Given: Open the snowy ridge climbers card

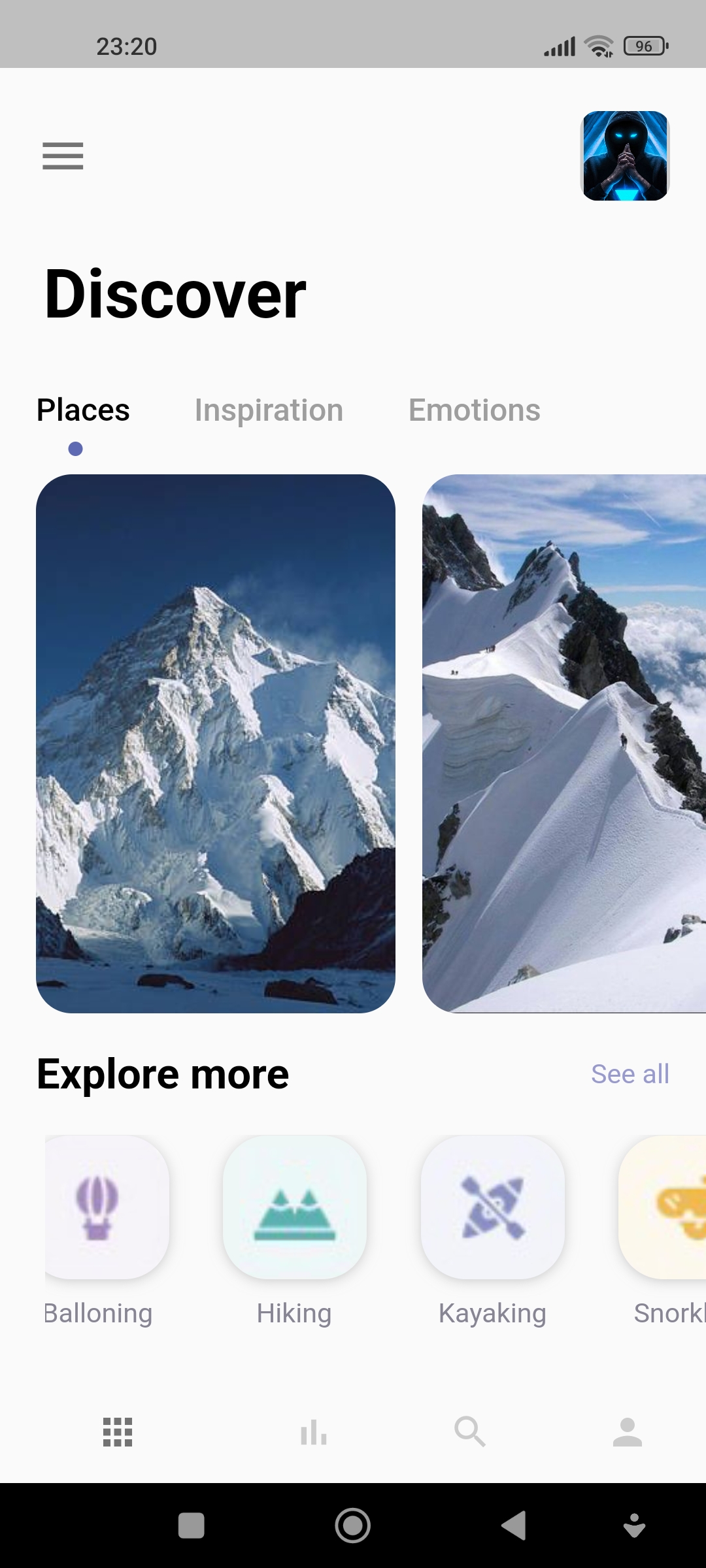Looking at the screenshot, I should [564, 743].
